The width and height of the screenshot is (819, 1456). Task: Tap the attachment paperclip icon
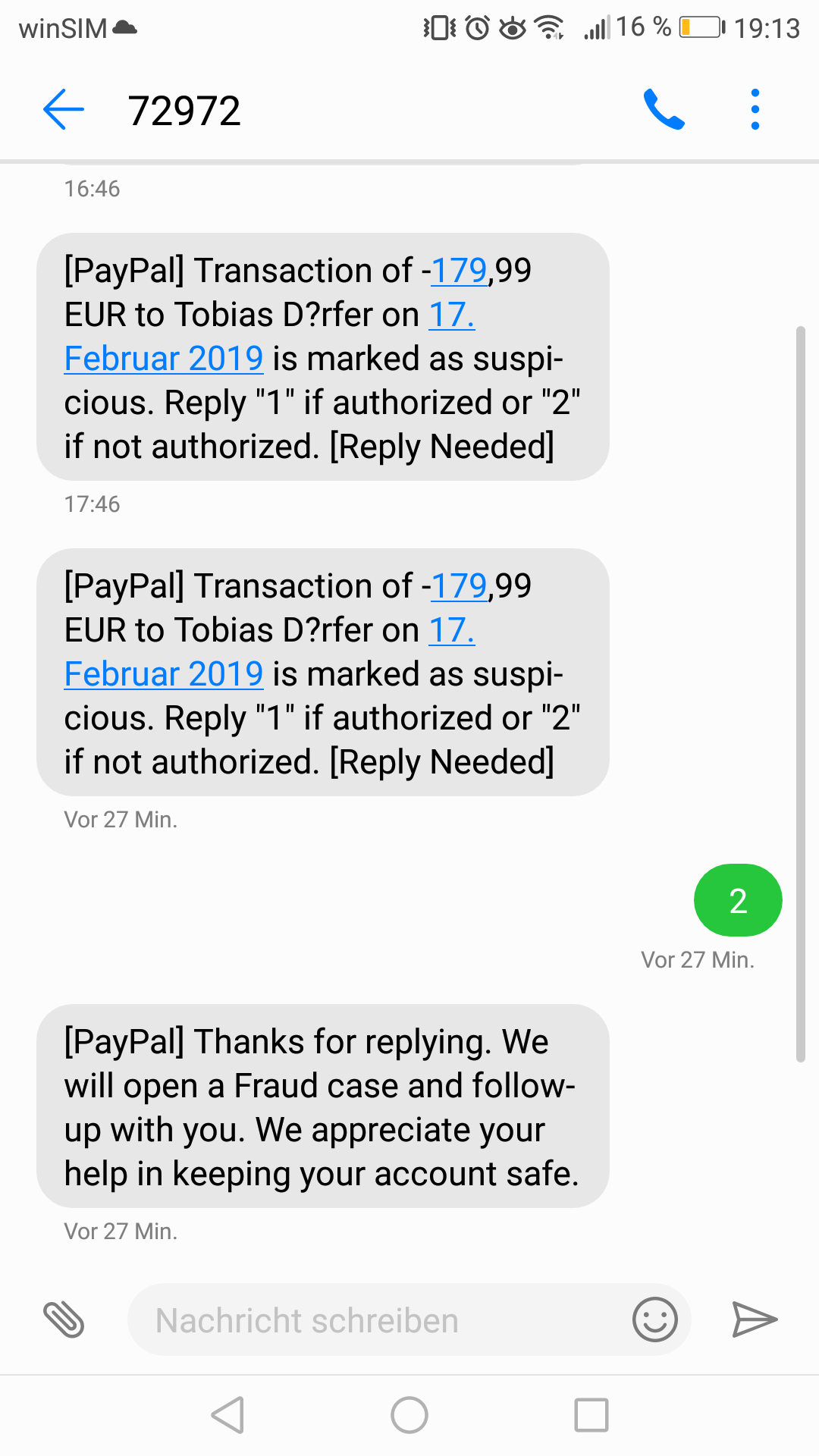click(x=64, y=1319)
